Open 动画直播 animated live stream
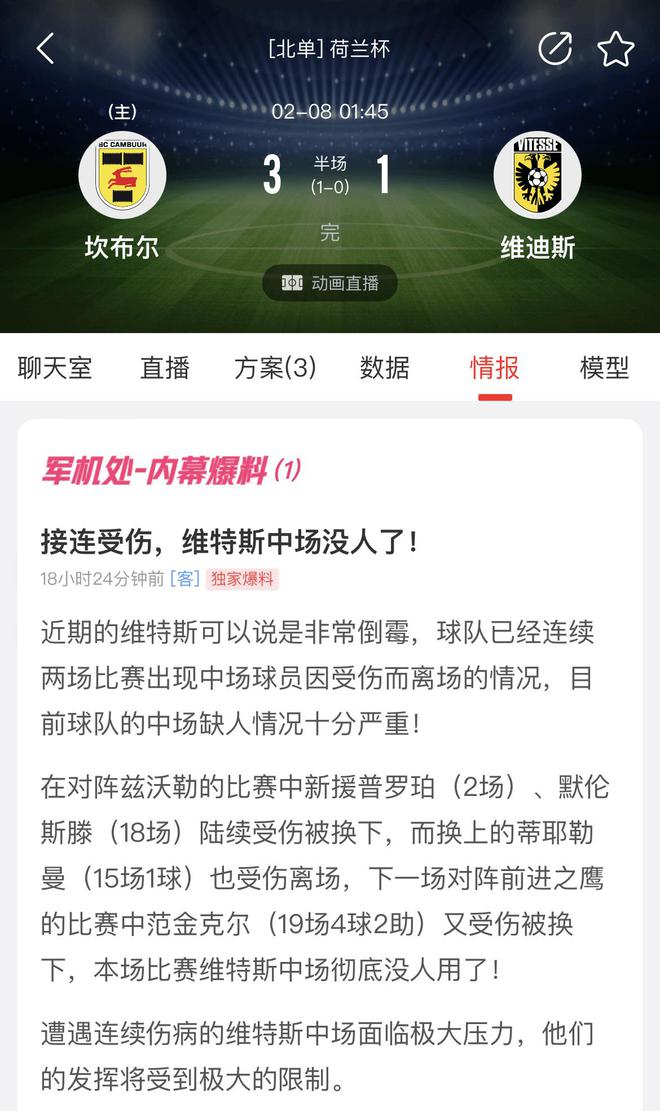The height and width of the screenshot is (1111, 660). pos(330,283)
